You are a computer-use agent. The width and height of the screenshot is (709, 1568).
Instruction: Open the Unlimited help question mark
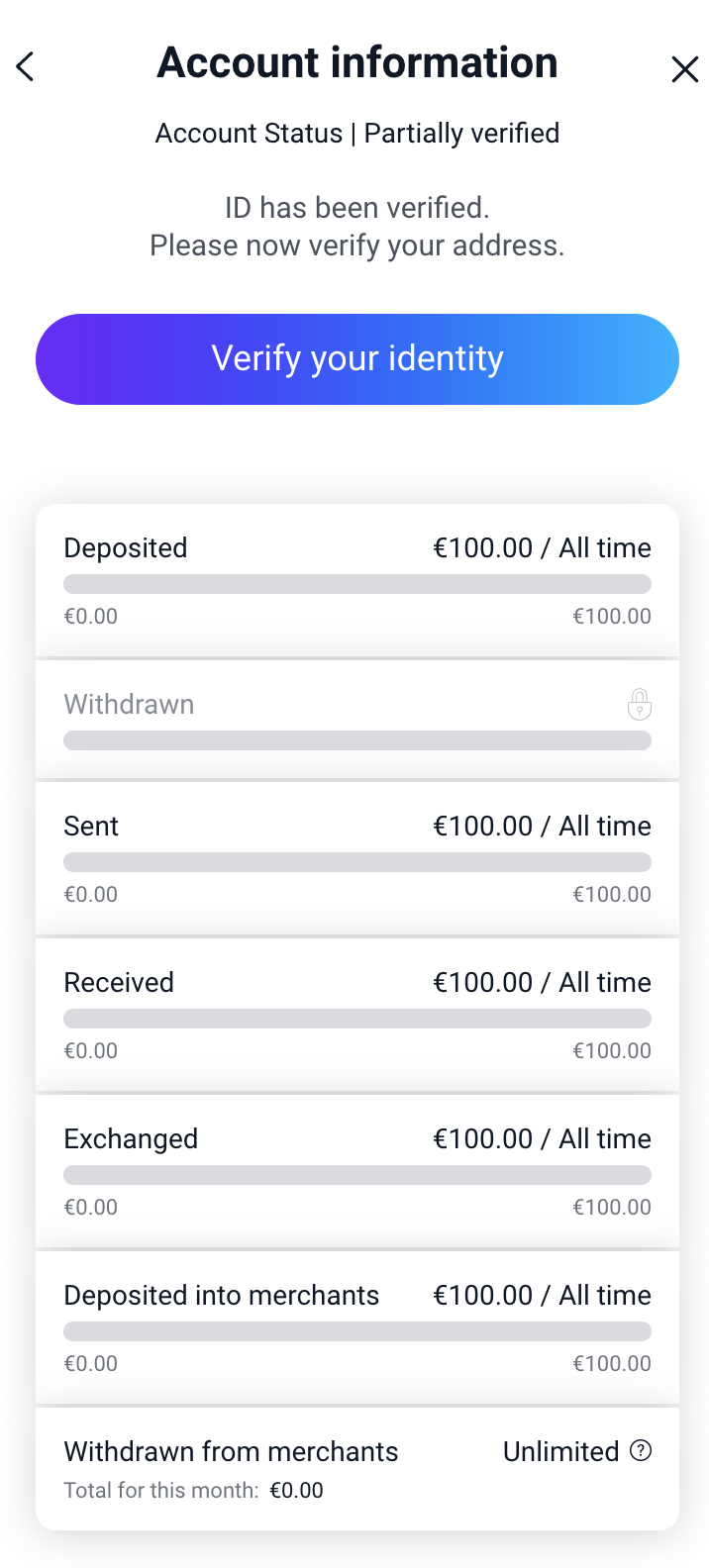pyautogui.click(x=642, y=1451)
